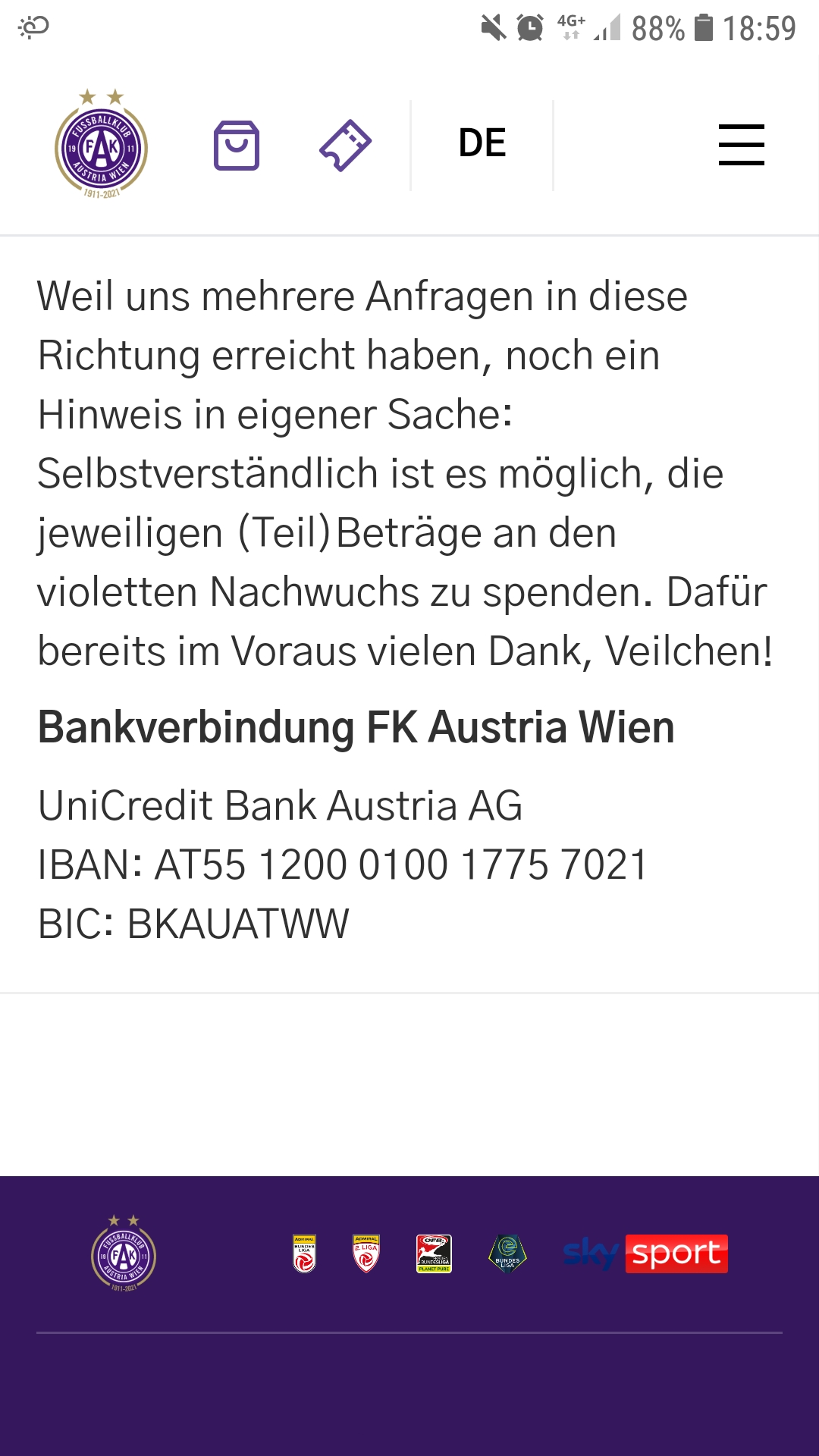The image size is (819, 1456).
Task: Open the eBundesliga logo link
Action: (x=507, y=1254)
